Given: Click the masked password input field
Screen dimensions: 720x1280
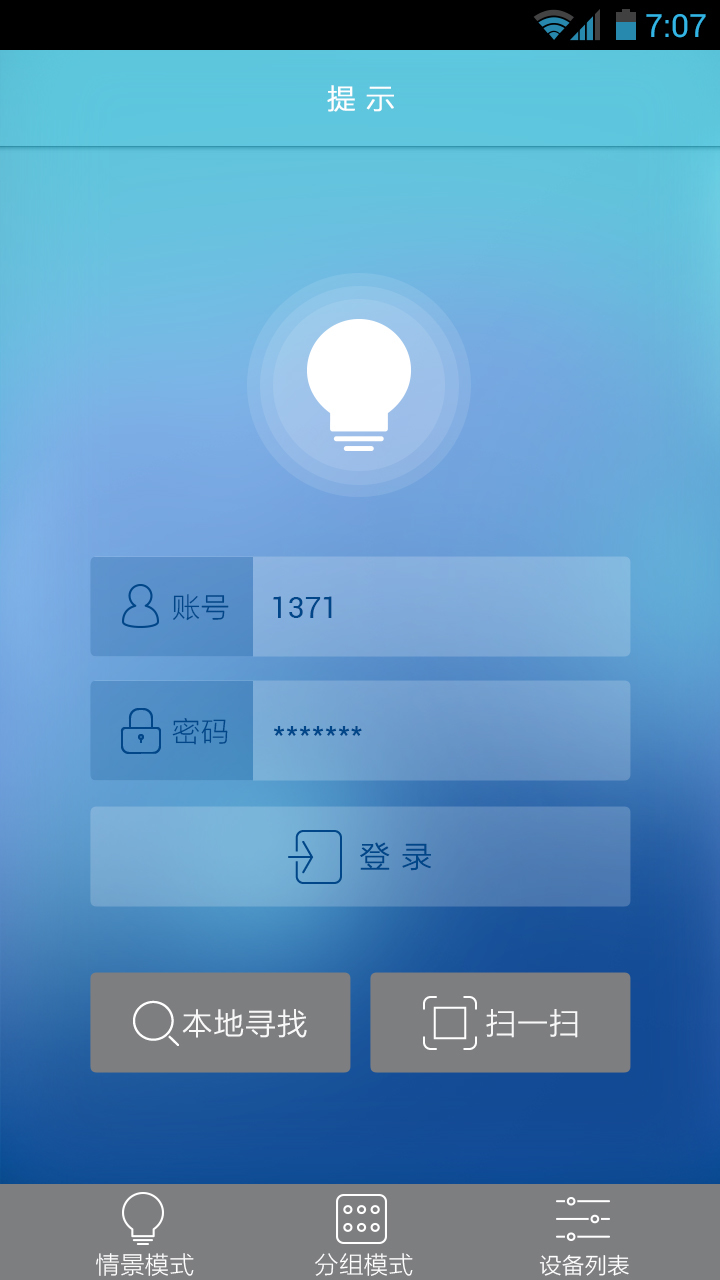Looking at the screenshot, I should click(x=441, y=730).
